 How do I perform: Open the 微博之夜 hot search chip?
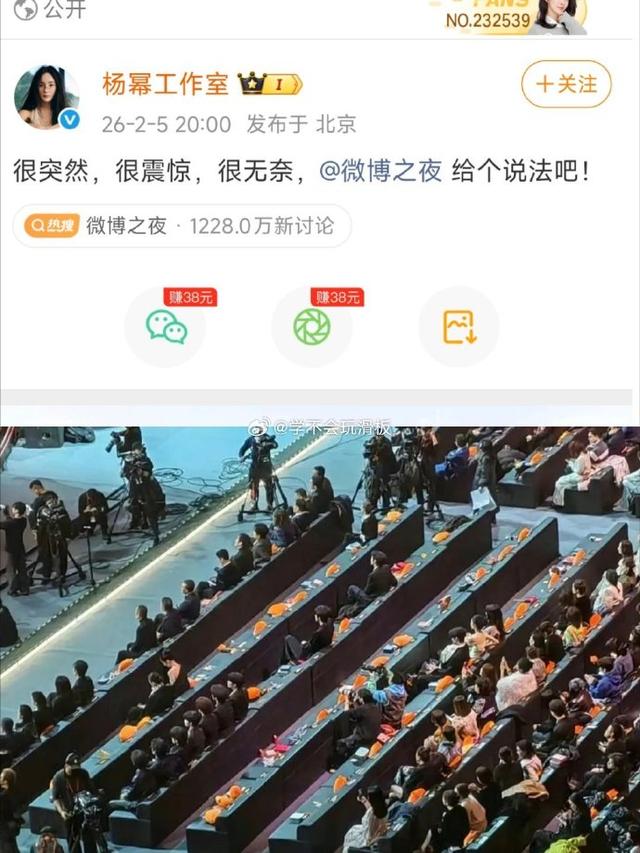click(x=182, y=226)
